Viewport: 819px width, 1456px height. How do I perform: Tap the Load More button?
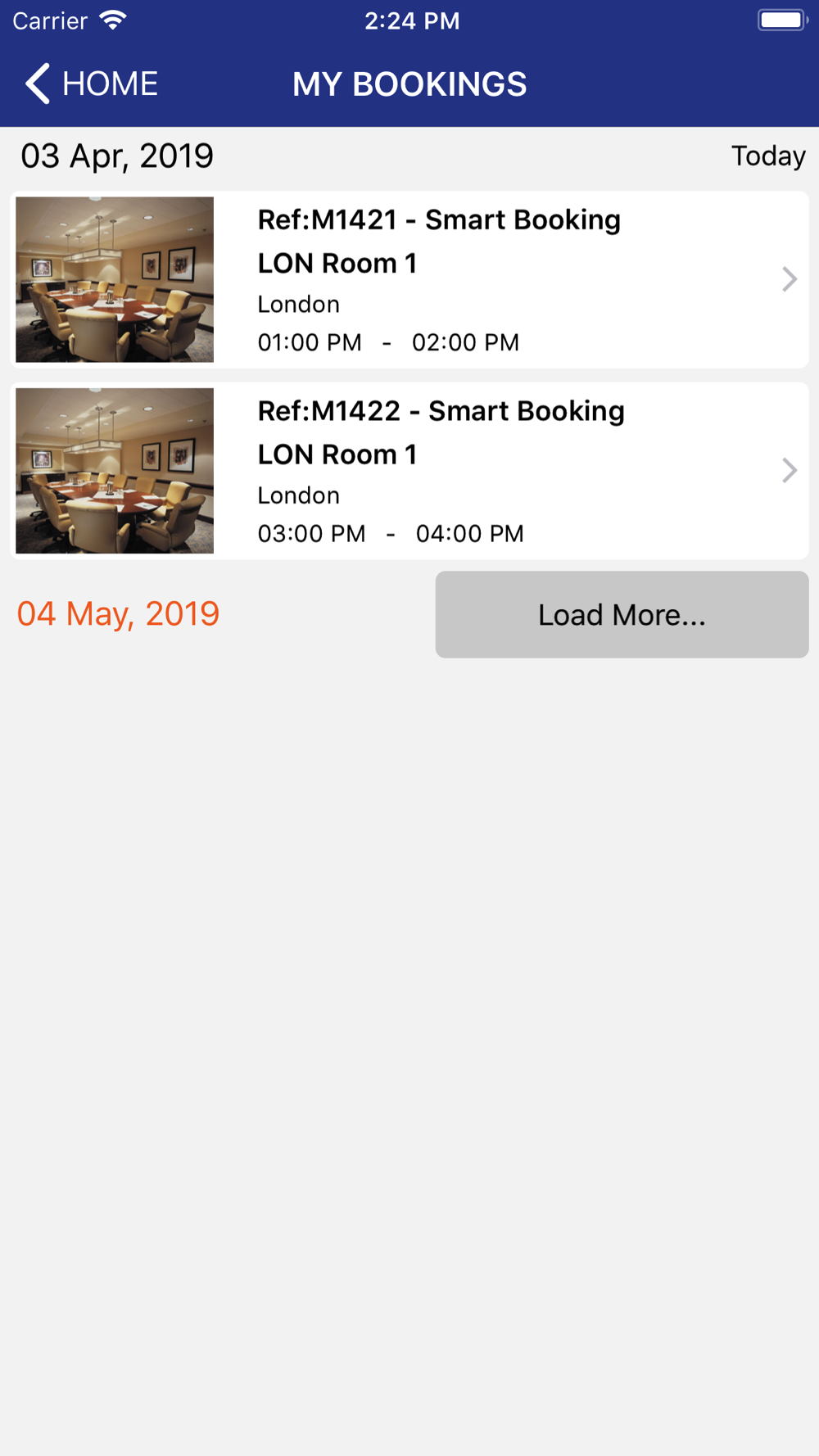(x=622, y=614)
